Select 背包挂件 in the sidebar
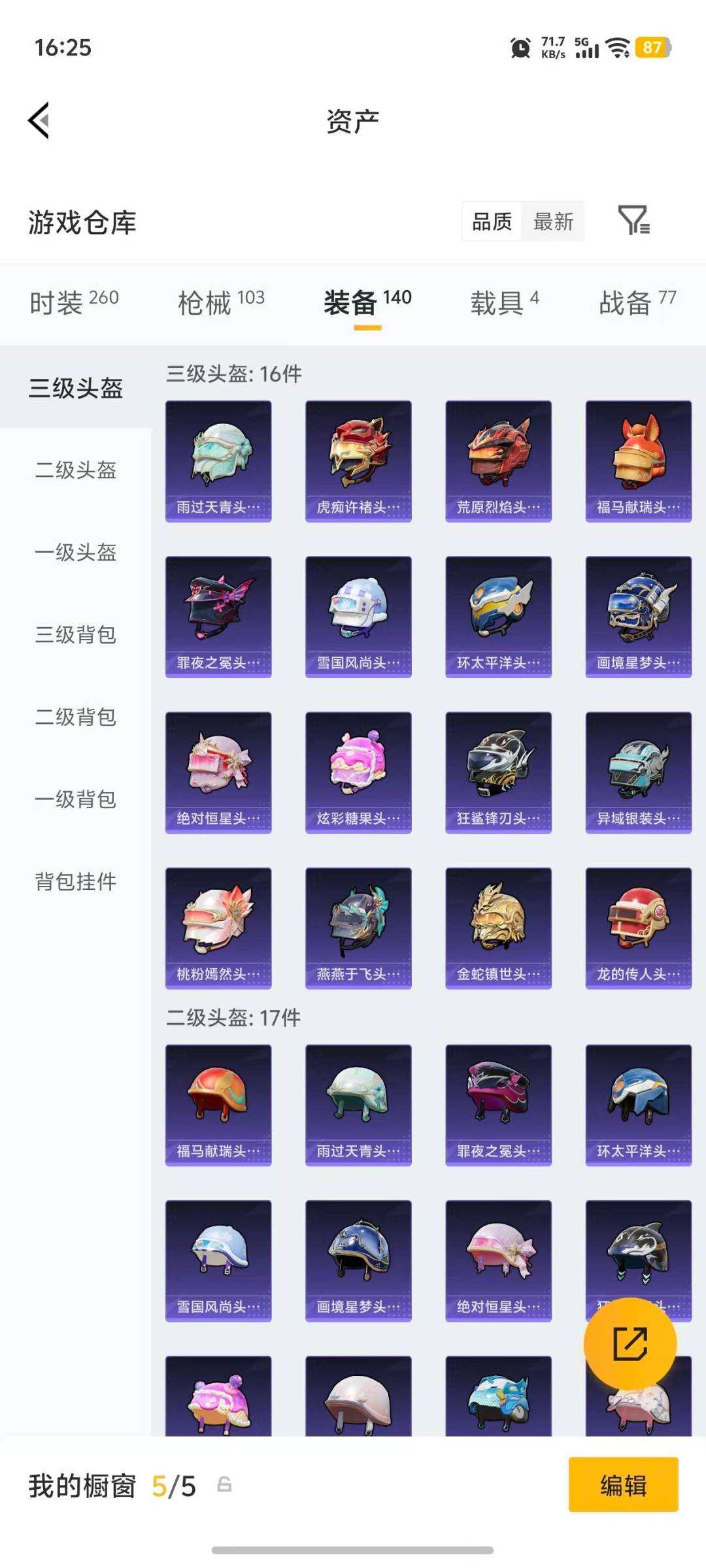Viewport: 706px width, 1568px height. pyautogui.click(x=74, y=883)
